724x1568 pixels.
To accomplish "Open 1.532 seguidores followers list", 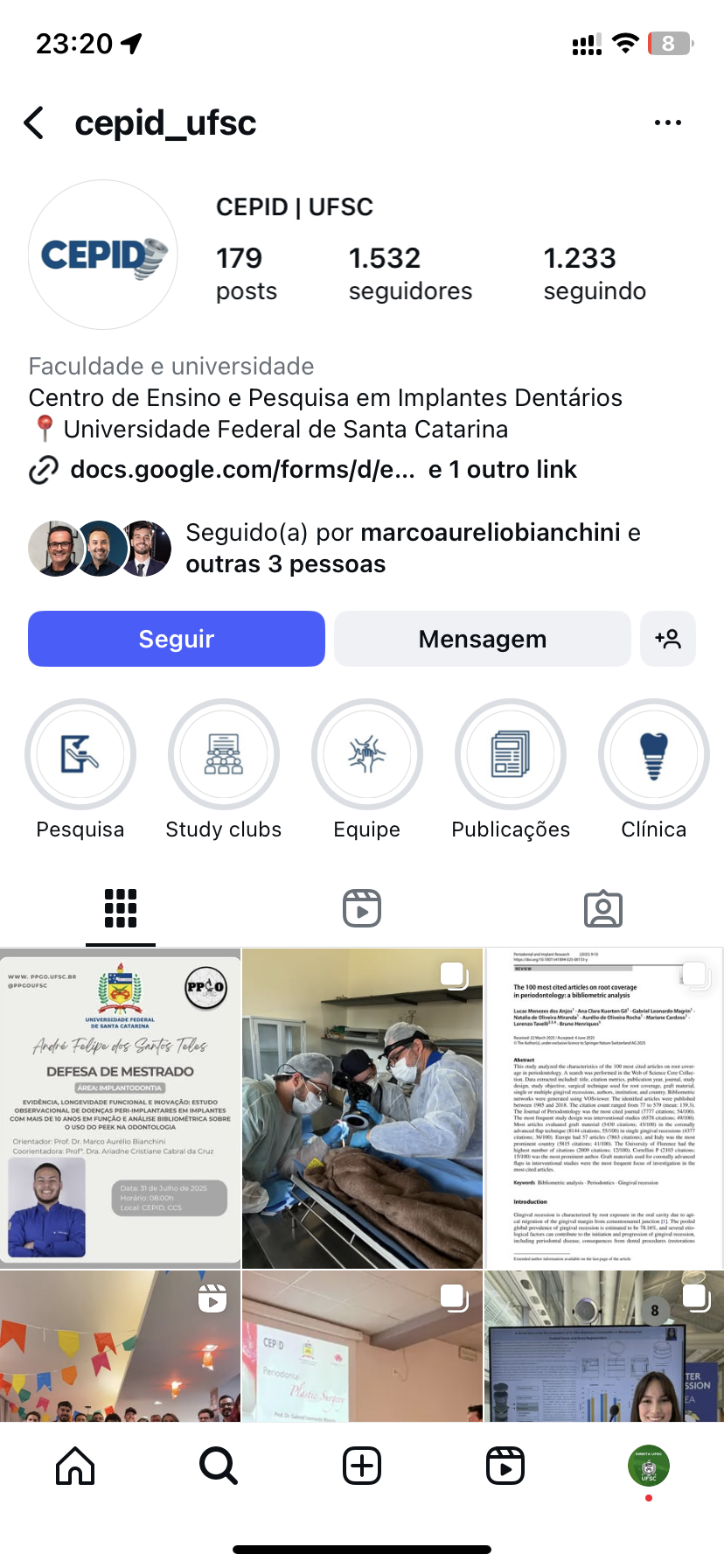I will pos(410,273).
